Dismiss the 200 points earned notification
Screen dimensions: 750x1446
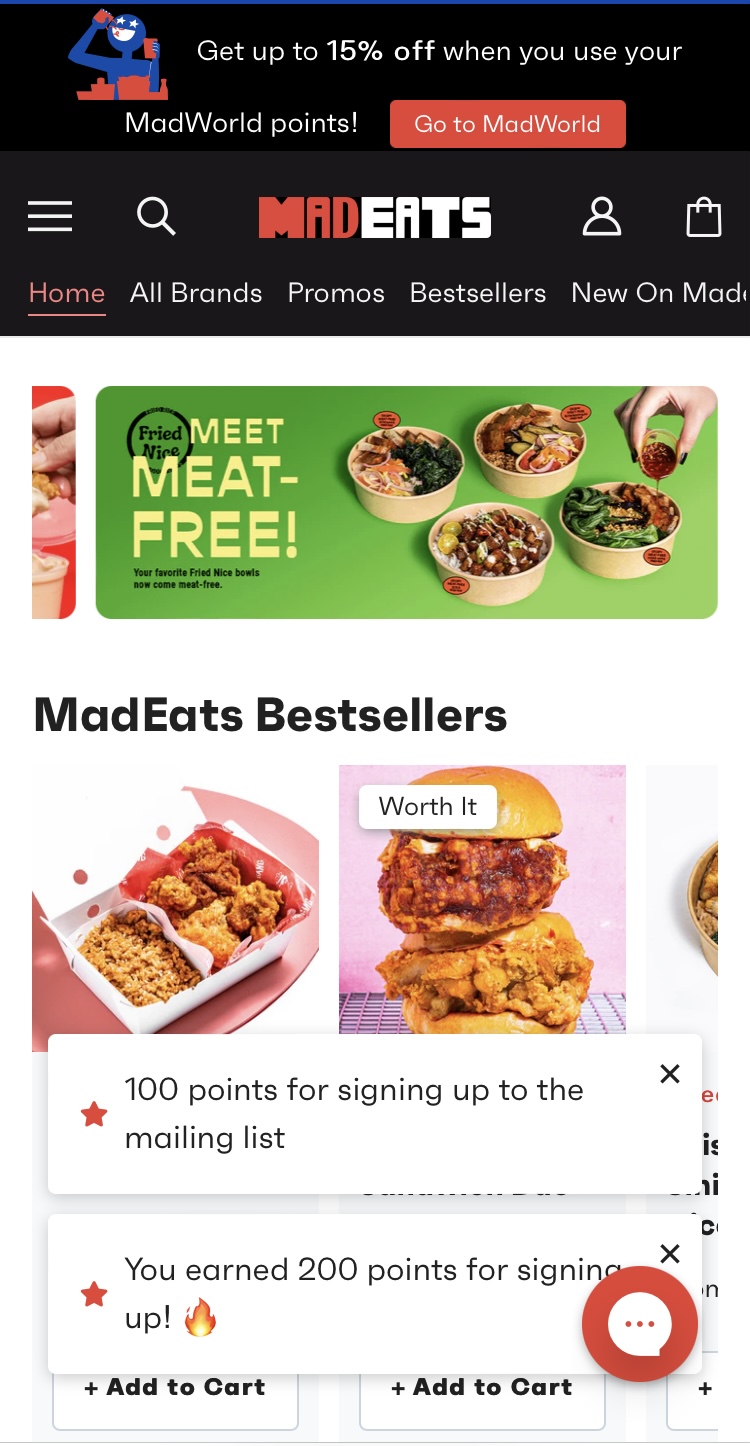670,1254
